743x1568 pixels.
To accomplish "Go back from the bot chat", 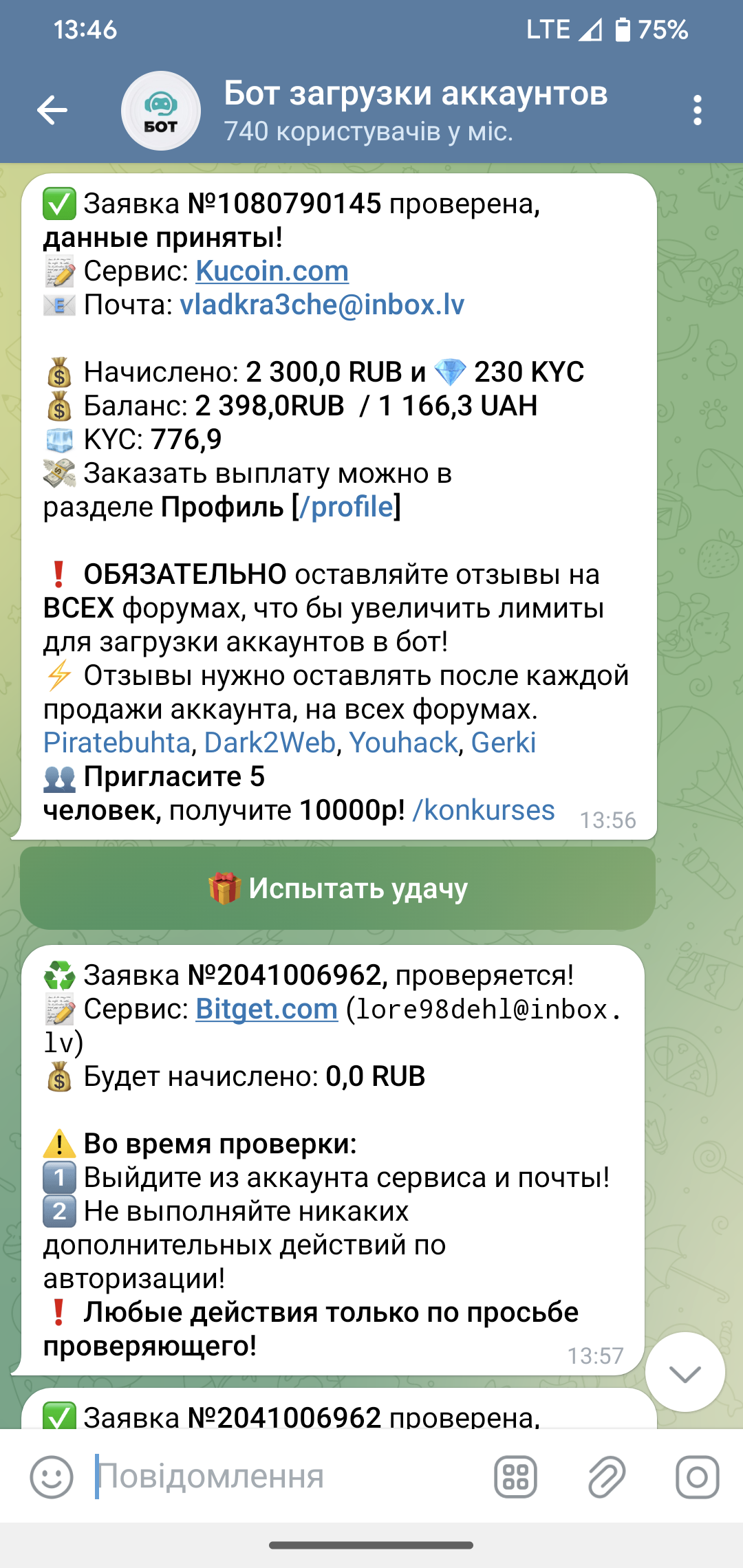I will click(x=52, y=110).
